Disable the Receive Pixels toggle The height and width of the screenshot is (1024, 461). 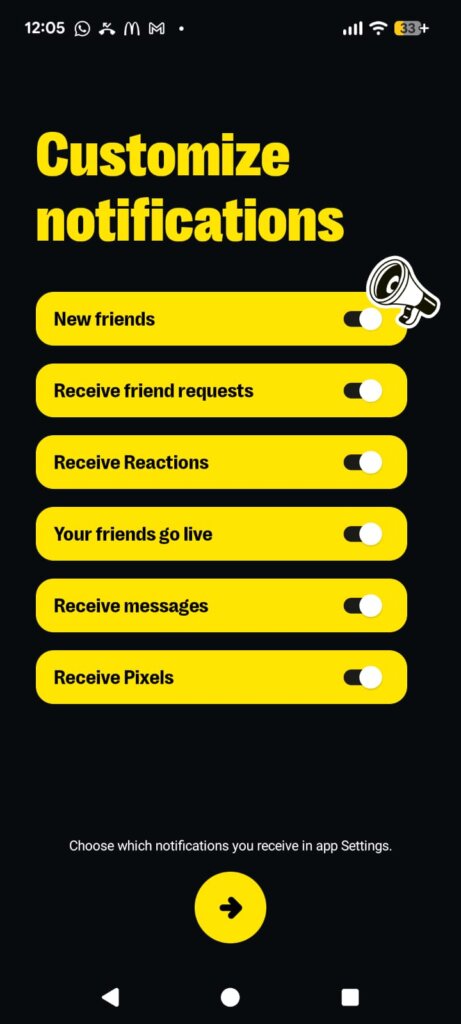362,677
